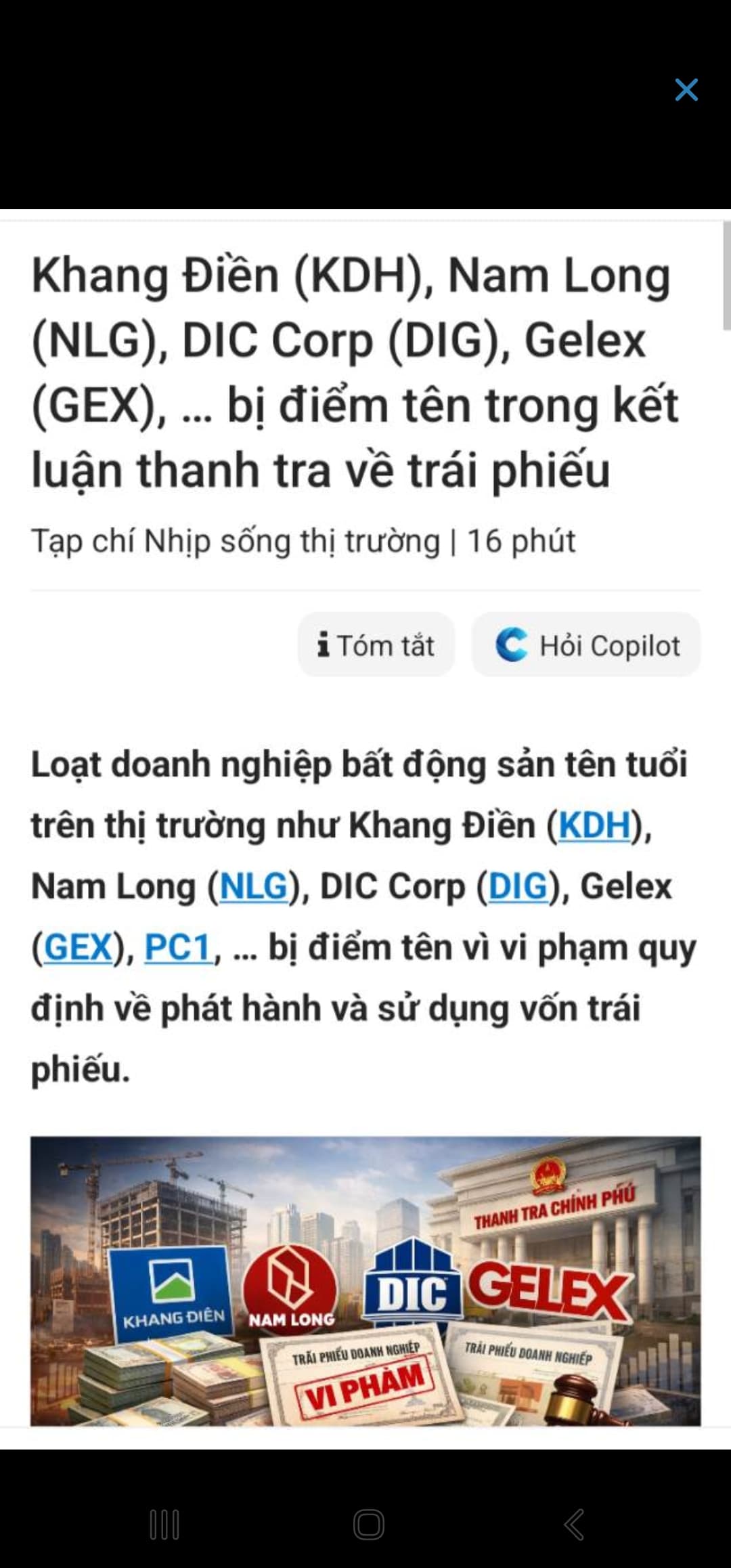Screen dimensions: 731x1568
Task: Open recent apps from navigation bar
Action: [x=164, y=1525]
